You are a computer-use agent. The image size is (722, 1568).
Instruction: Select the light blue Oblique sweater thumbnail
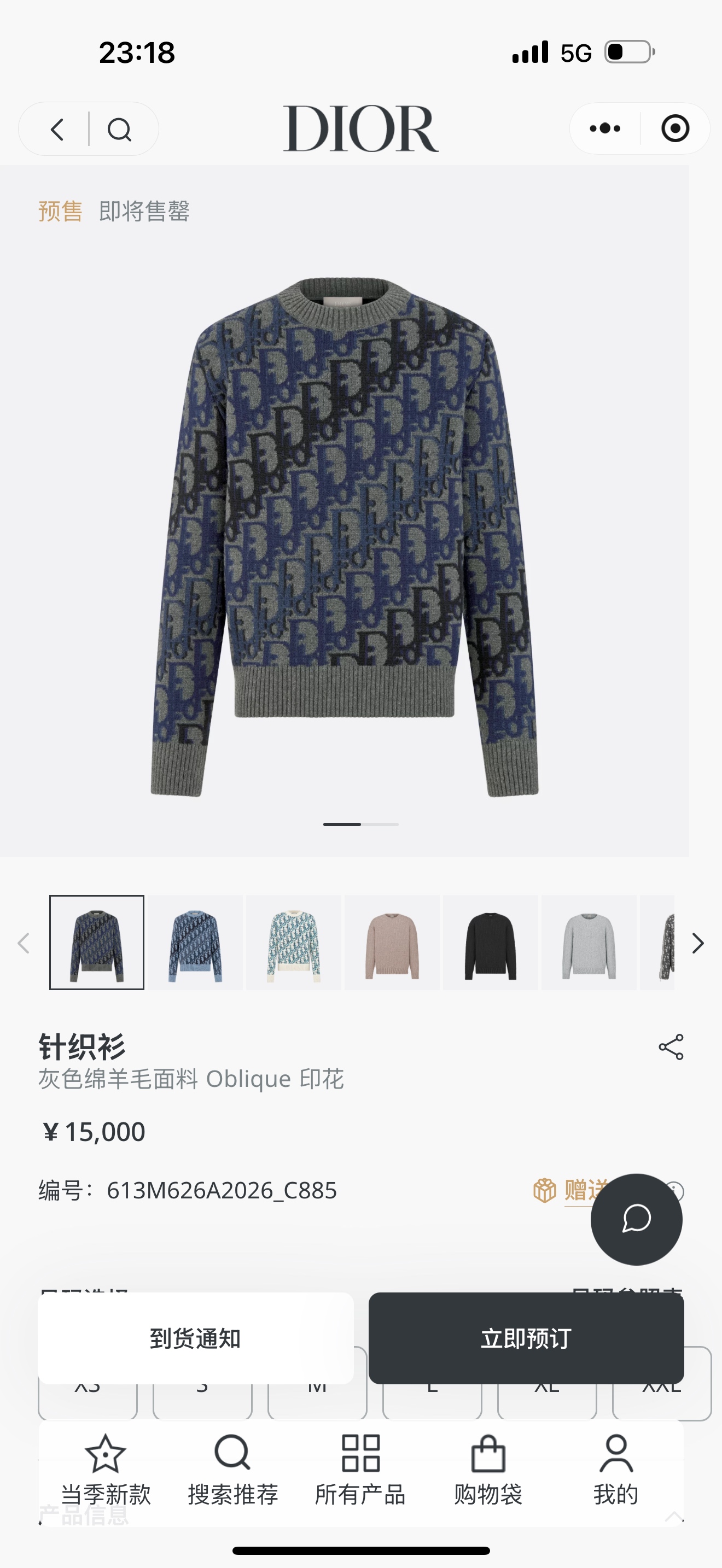pos(195,942)
